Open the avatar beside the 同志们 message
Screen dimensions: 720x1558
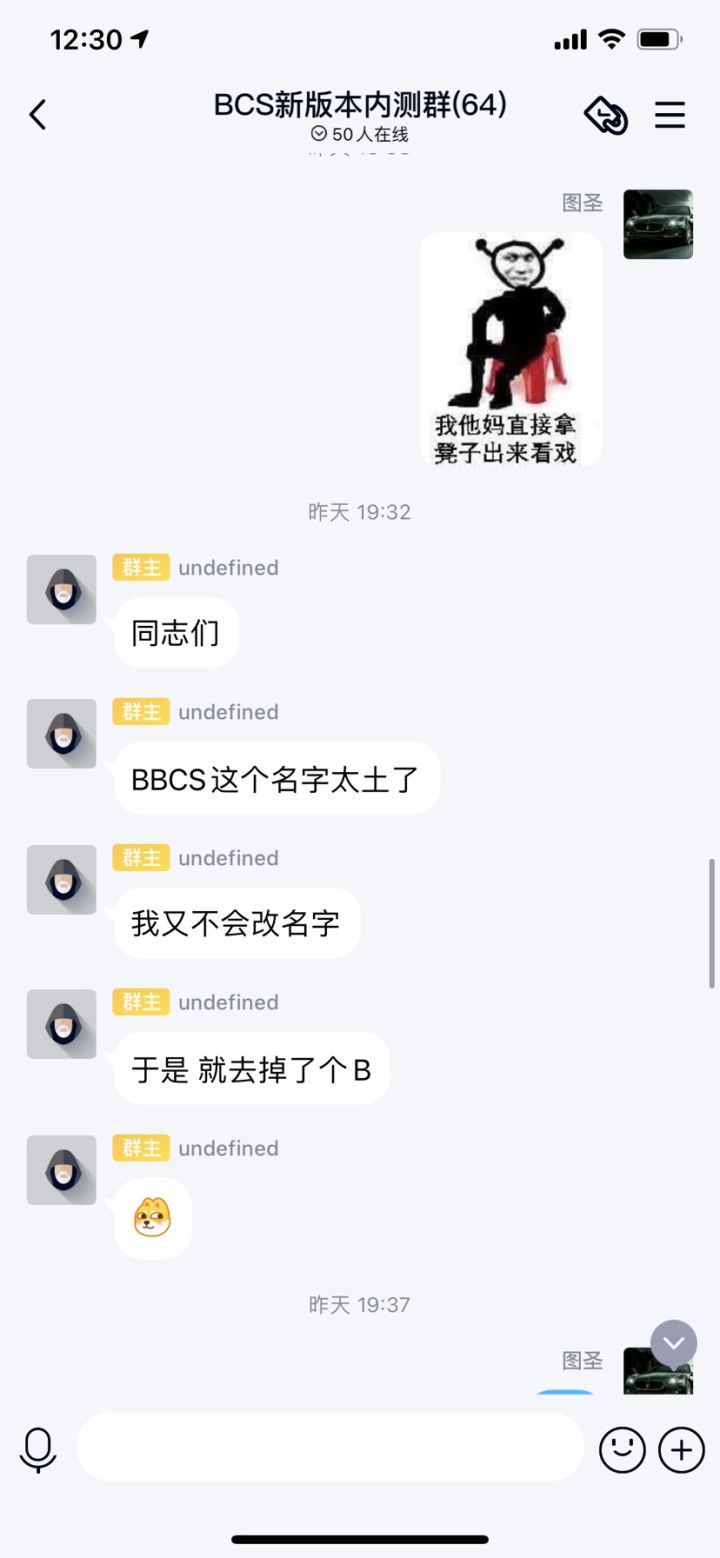click(x=62, y=590)
